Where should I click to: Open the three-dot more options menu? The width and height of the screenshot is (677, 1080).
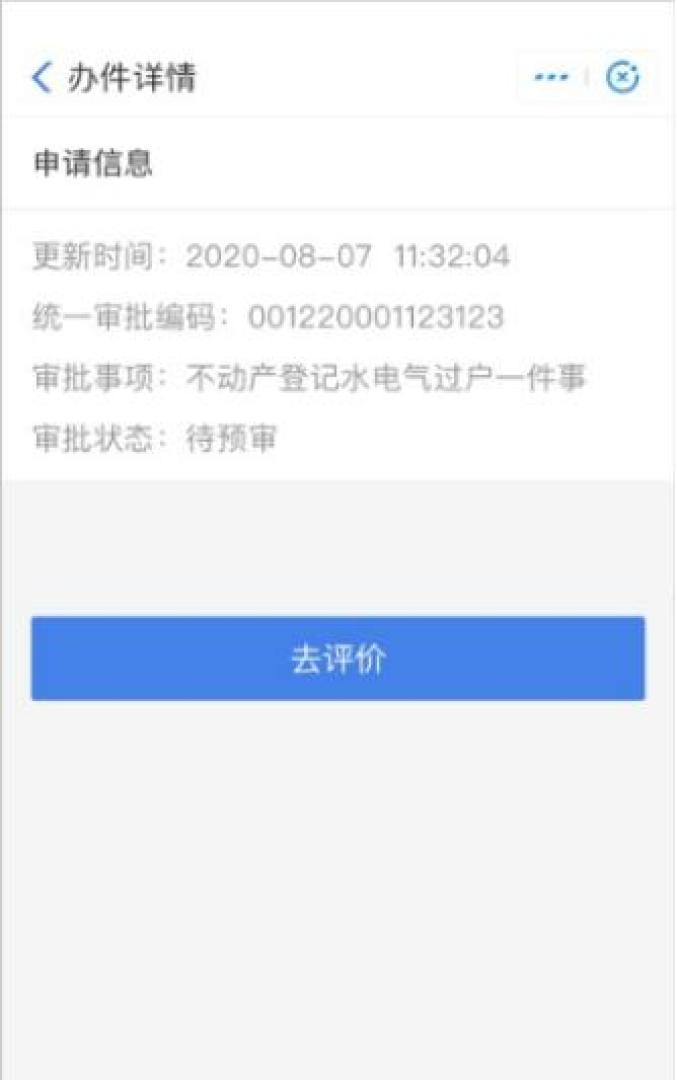(551, 77)
